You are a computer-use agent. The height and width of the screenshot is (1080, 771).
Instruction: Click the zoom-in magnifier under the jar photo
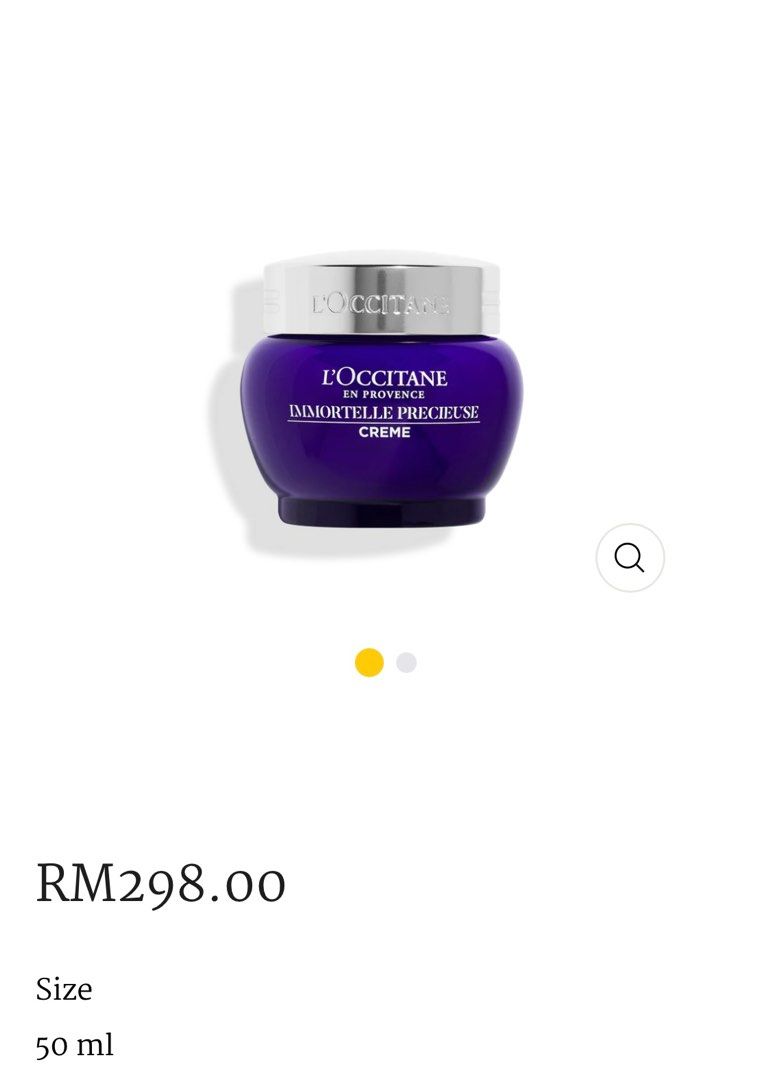[629, 559]
